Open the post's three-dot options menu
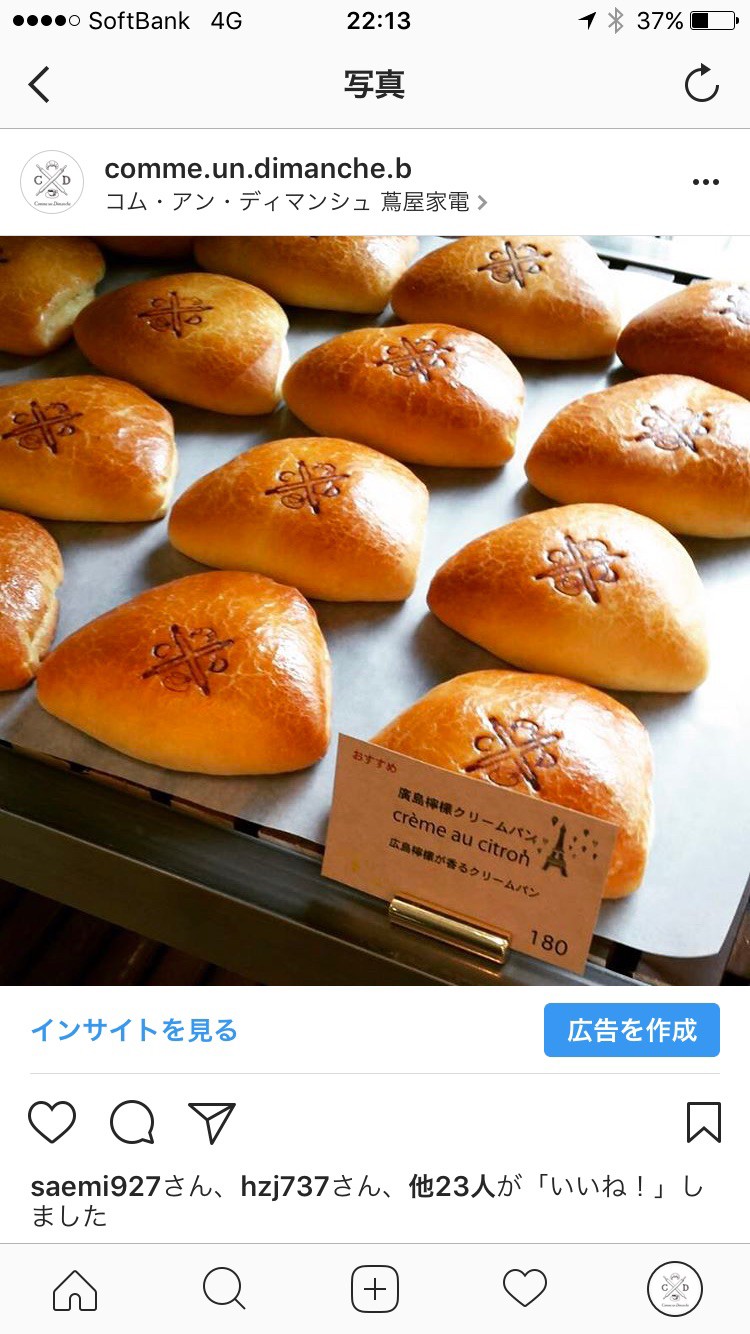The width and height of the screenshot is (750, 1334). pyautogui.click(x=706, y=182)
